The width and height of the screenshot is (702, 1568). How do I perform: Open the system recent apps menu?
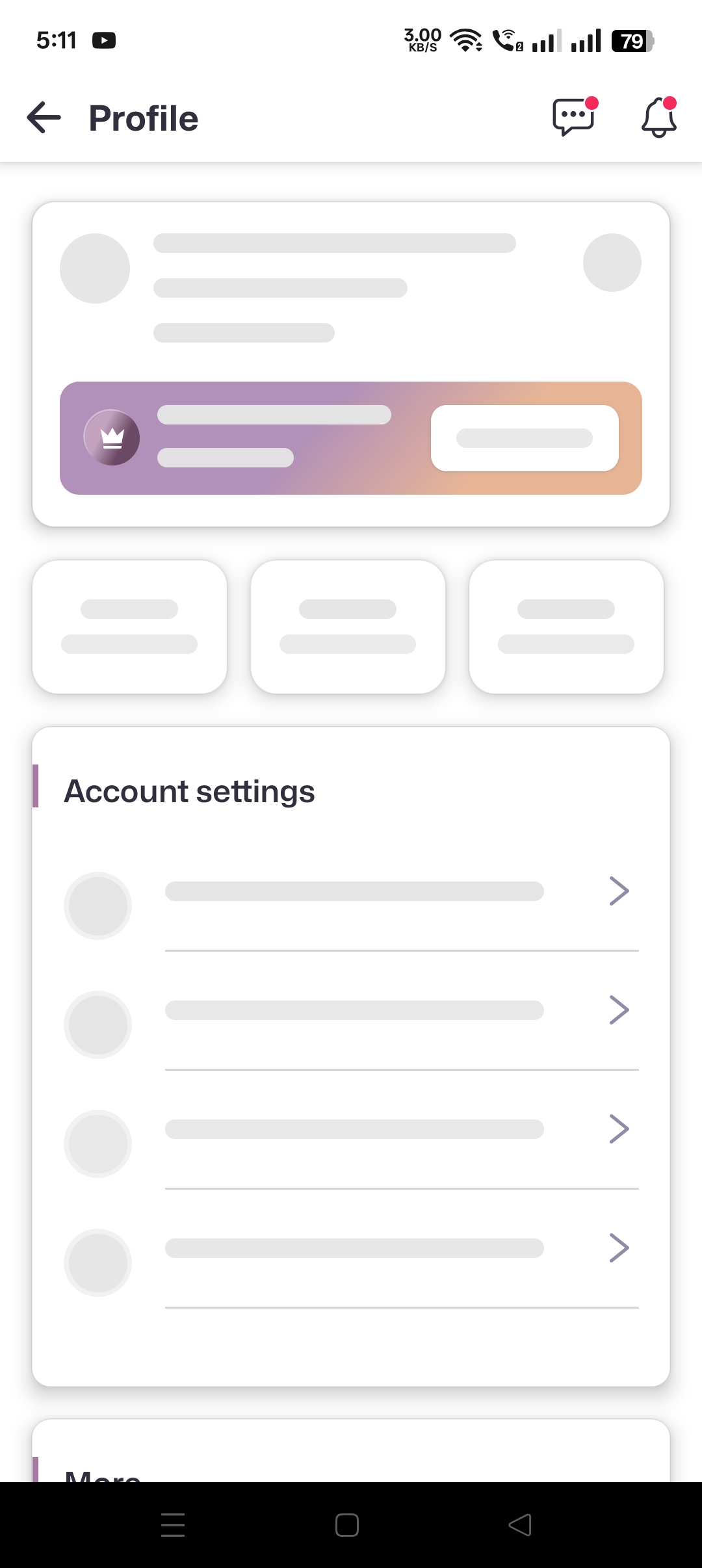pos(173,1524)
